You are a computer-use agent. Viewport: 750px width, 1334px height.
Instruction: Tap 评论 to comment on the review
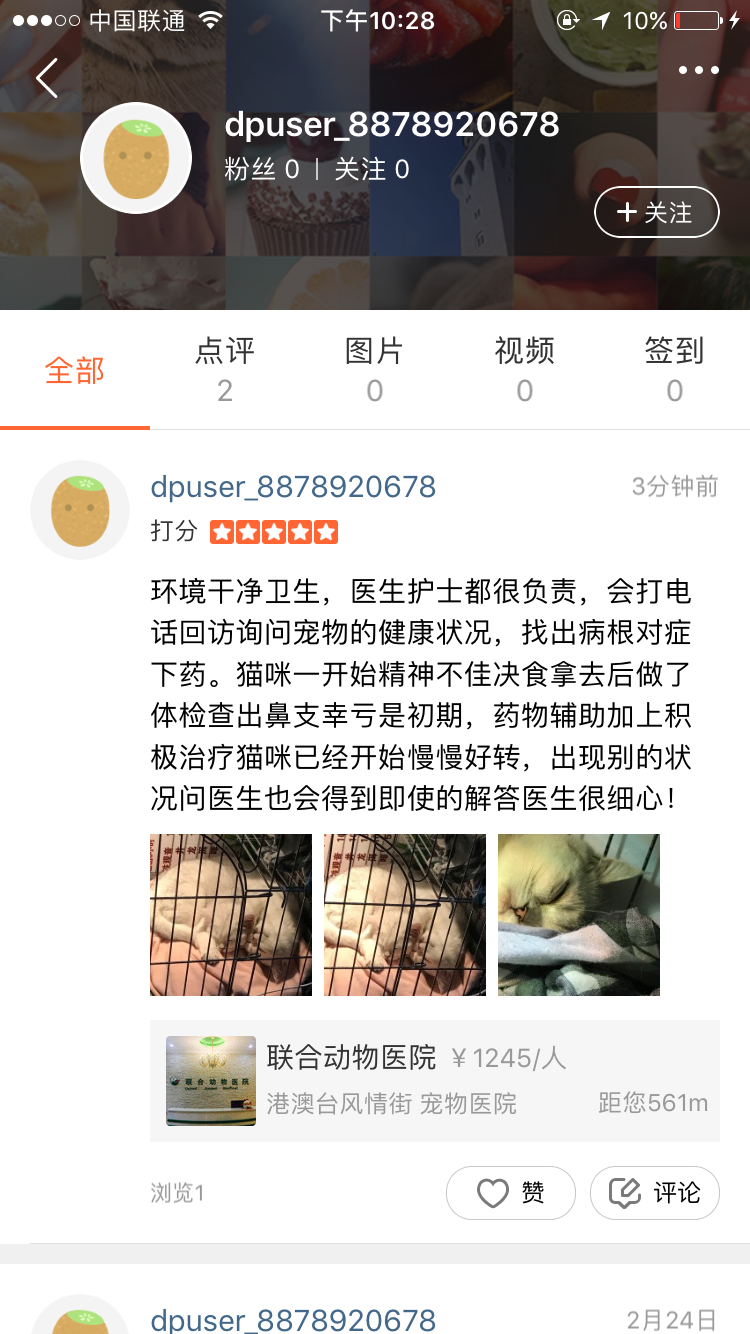coord(654,1192)
